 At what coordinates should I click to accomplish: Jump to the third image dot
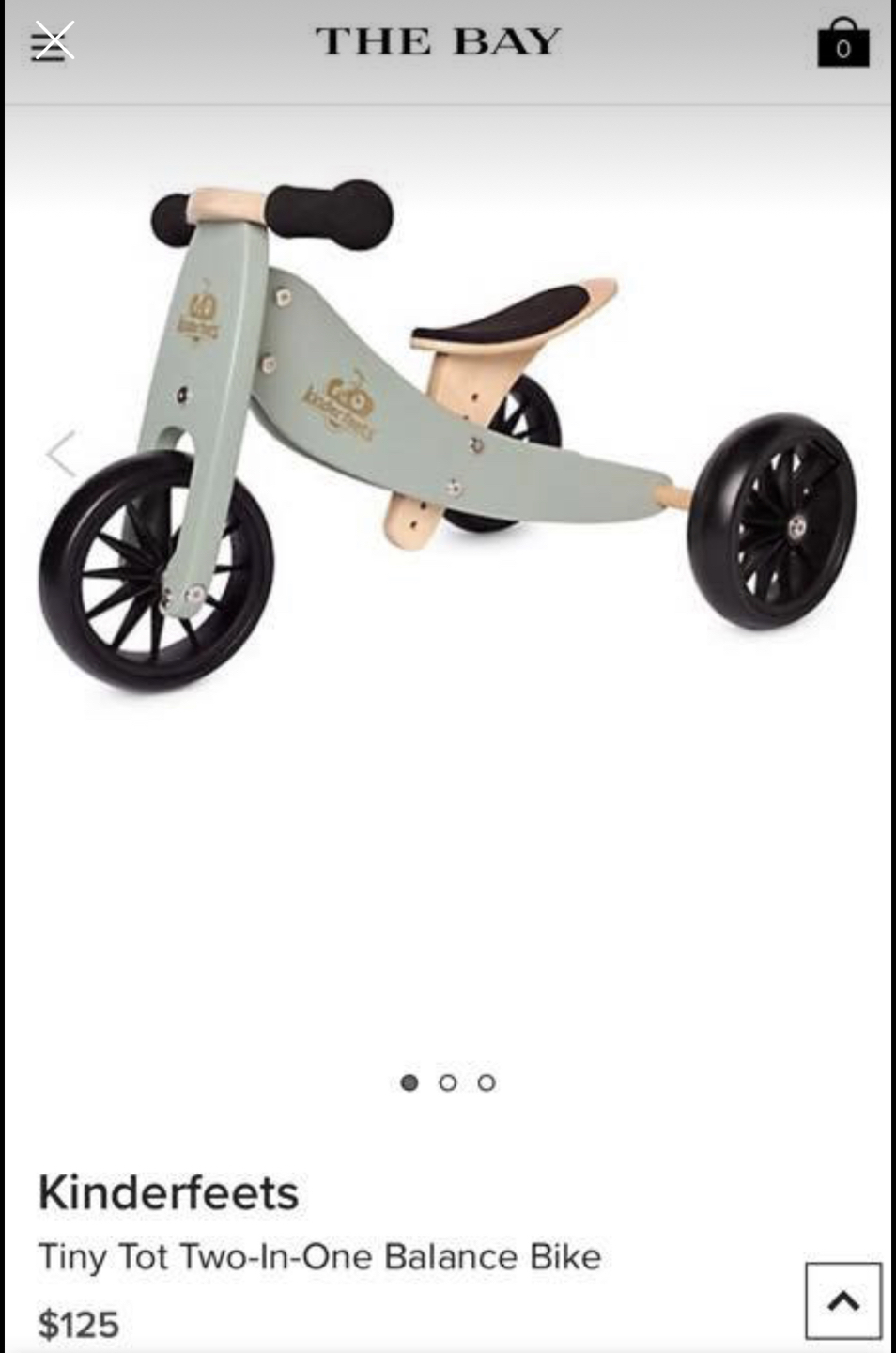[487, 1082]
